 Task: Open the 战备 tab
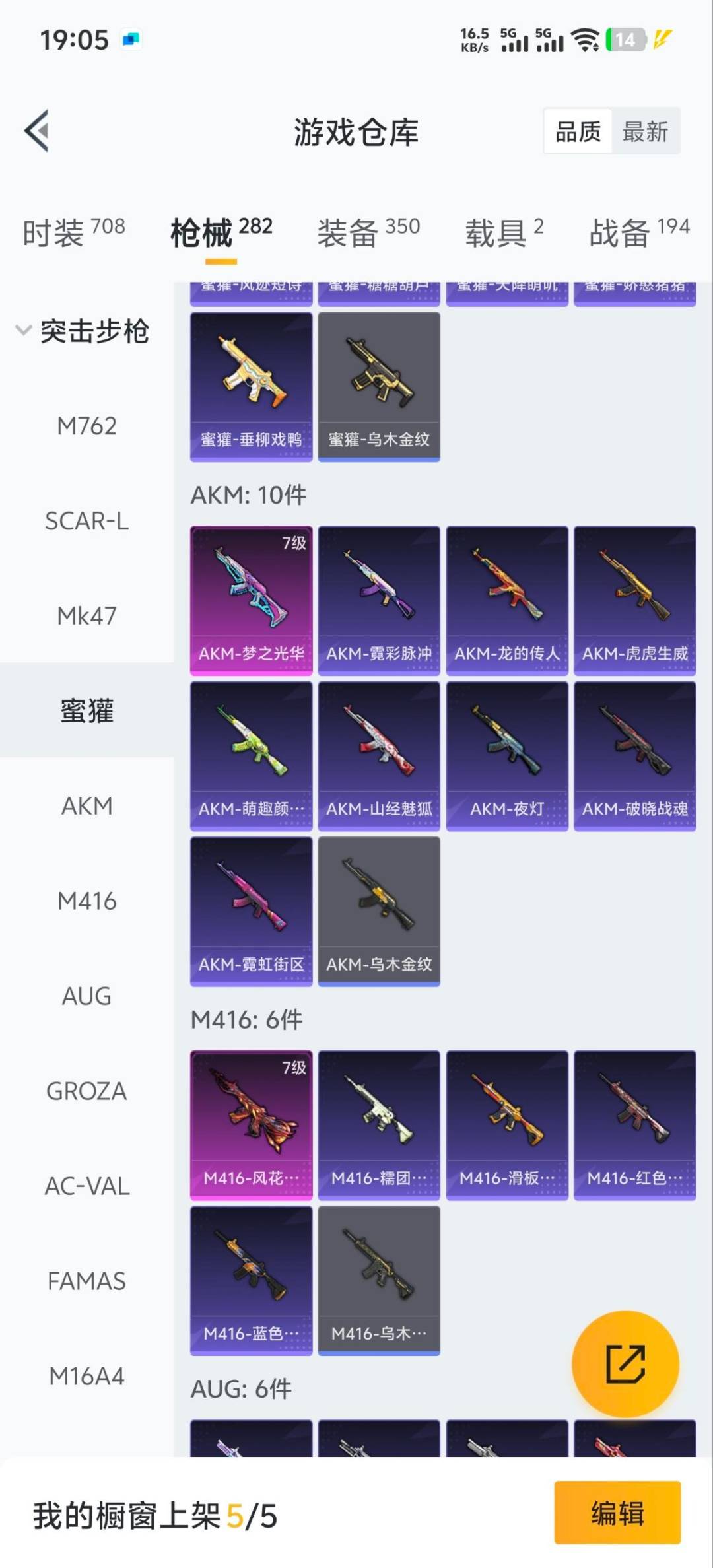638,232
